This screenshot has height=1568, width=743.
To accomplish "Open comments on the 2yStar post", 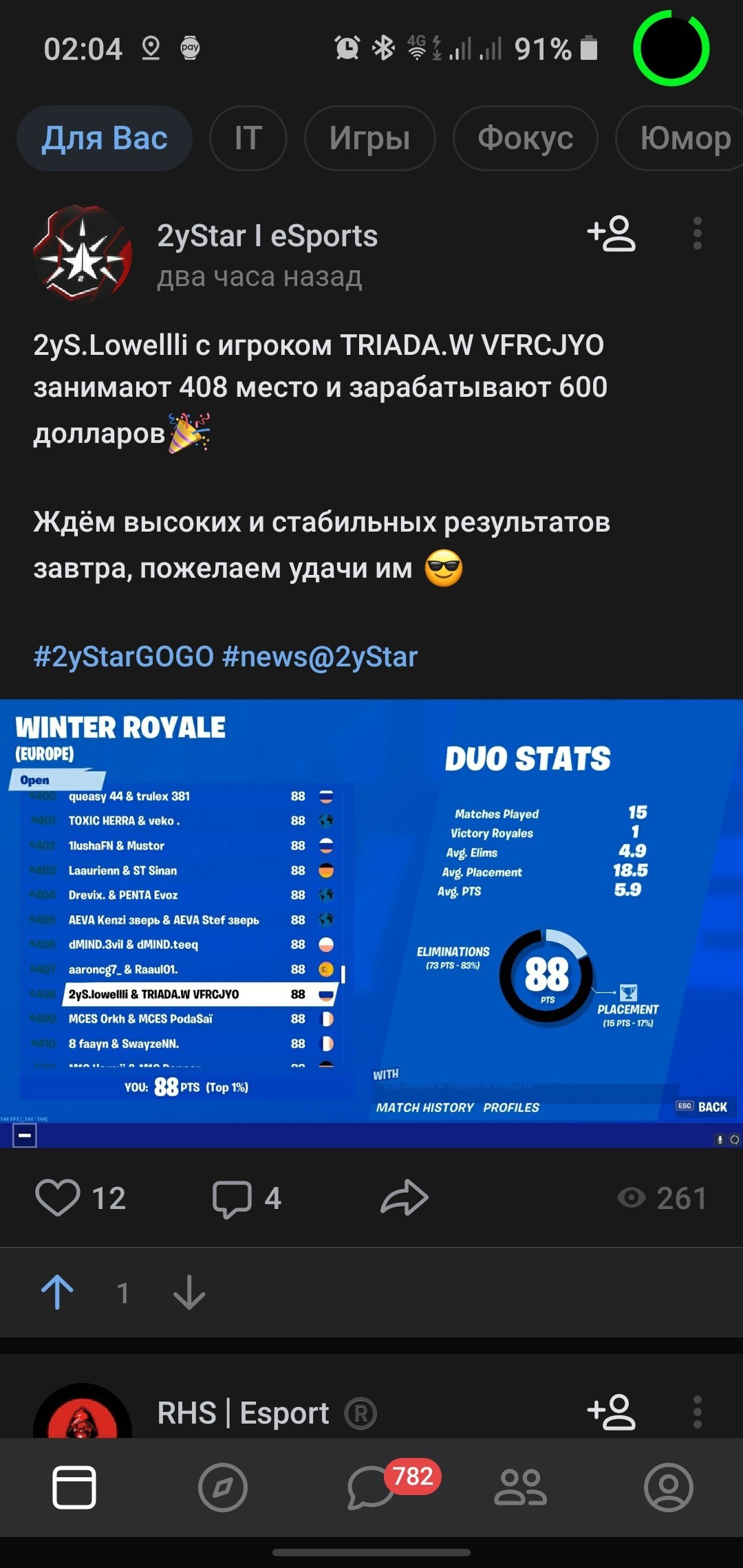I will click(x=233, y=1198).
